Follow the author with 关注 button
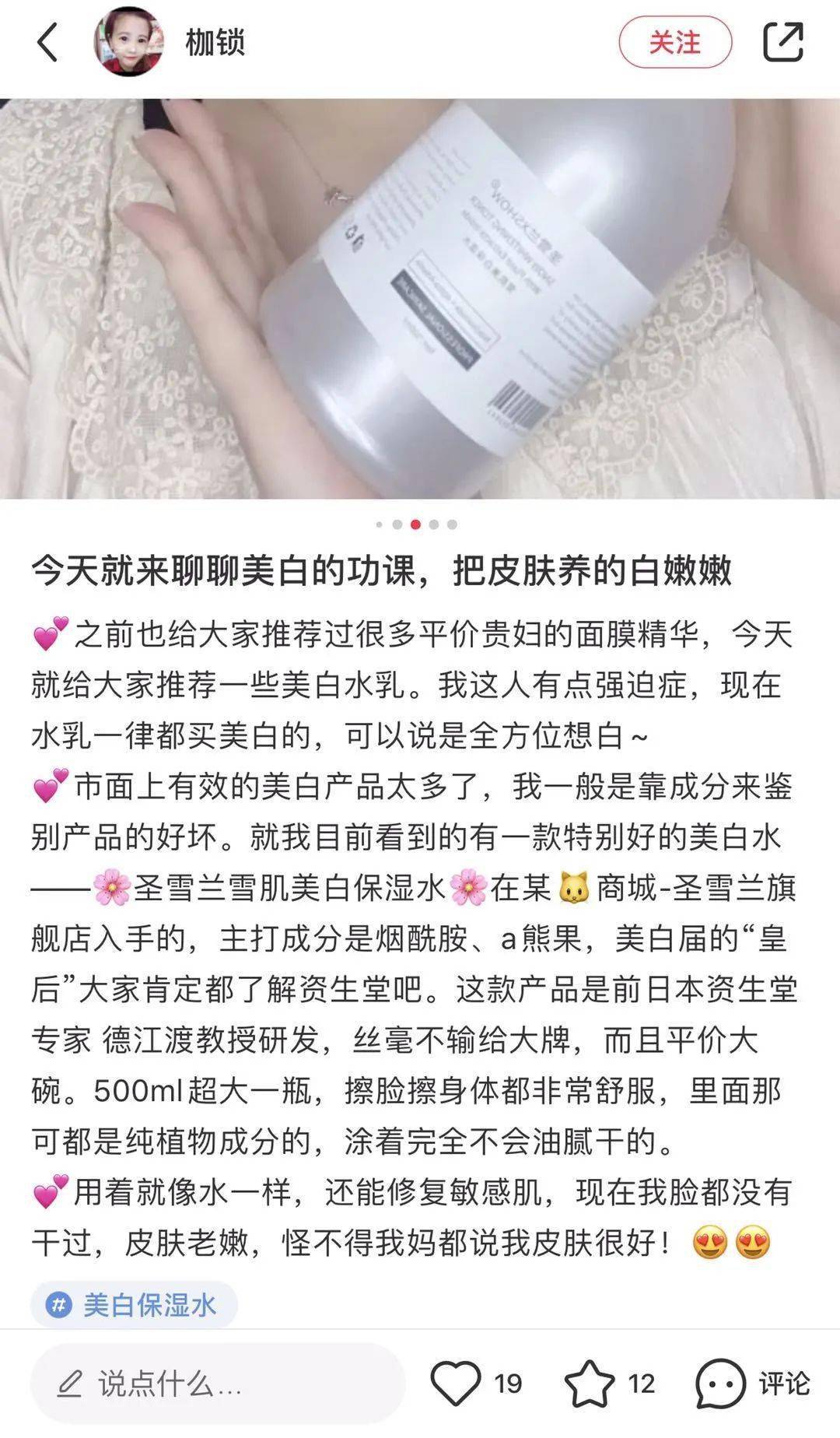This screenshot has width=840, height=1438. coord(674,43)
